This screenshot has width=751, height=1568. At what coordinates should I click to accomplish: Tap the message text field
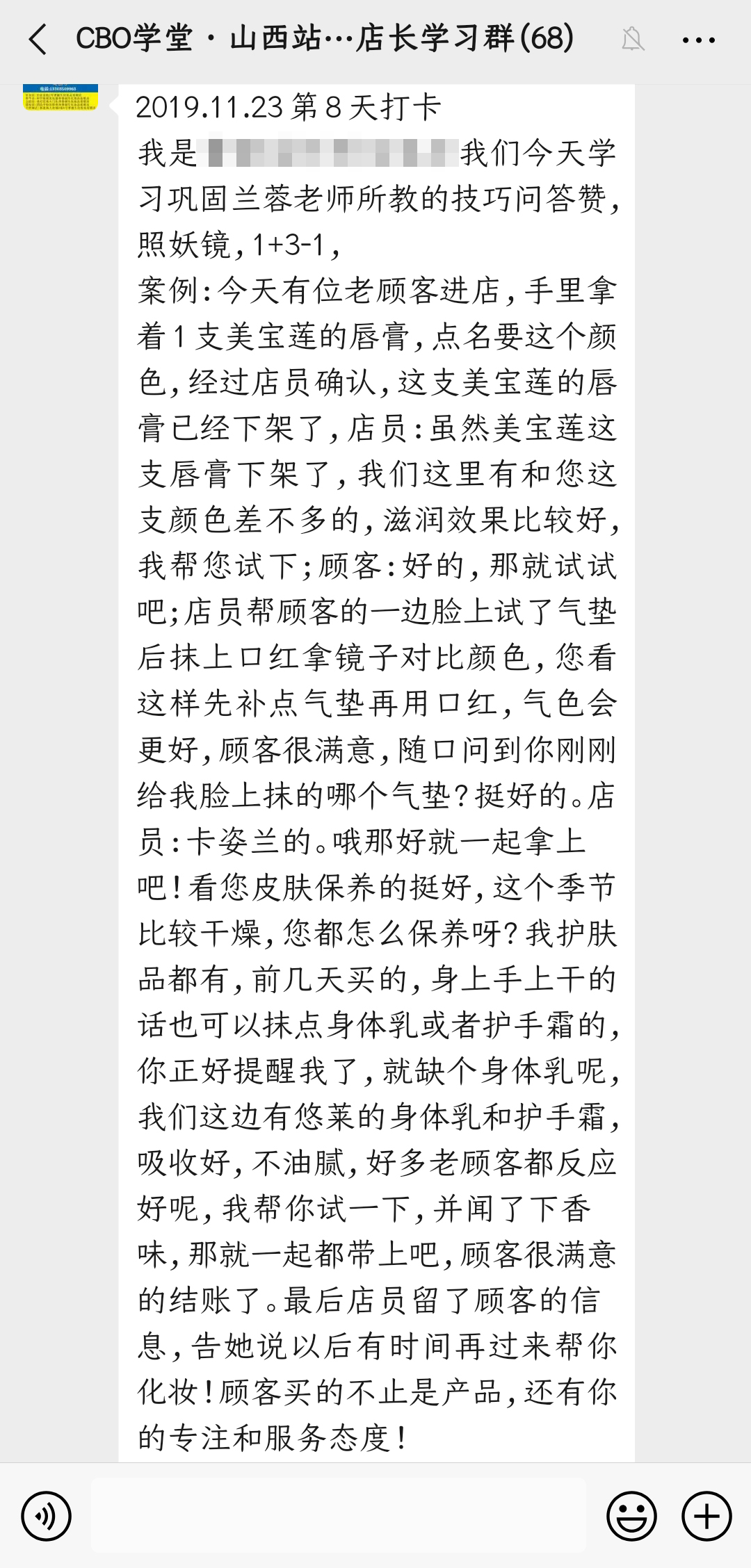(339, 1515)
